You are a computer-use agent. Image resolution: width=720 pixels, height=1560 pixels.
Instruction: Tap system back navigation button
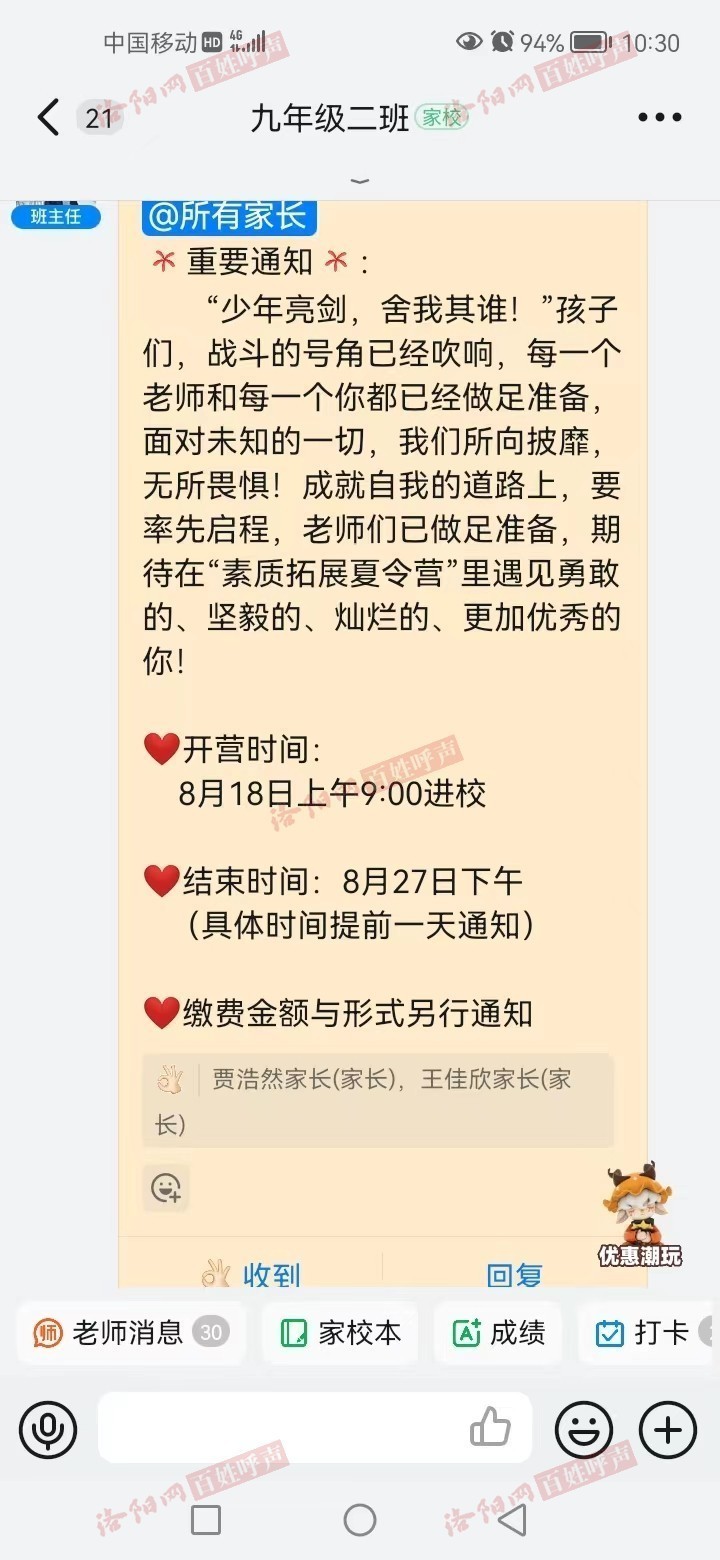tap(512, 1520)
